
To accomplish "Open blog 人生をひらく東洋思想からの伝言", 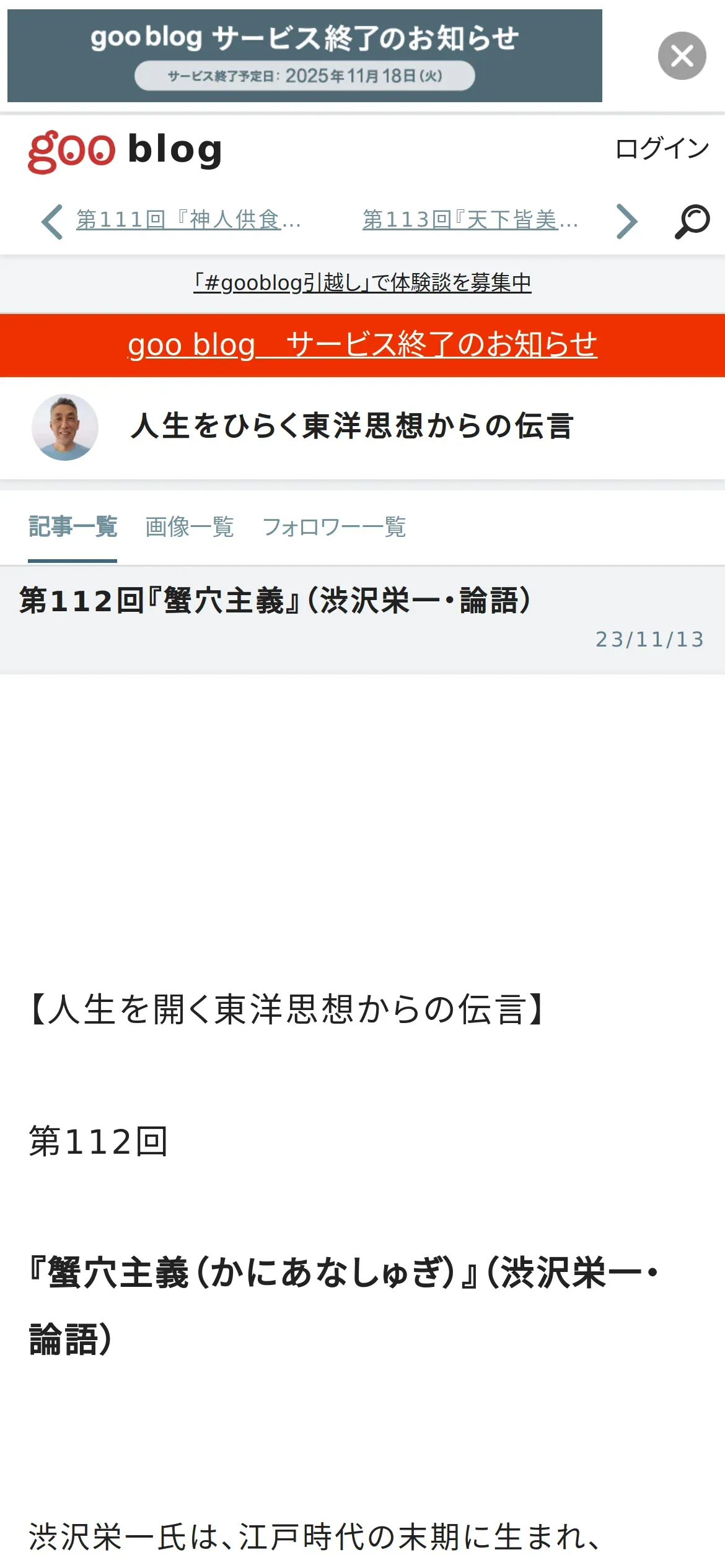I will pyautogui.click(x=352, y=427).
